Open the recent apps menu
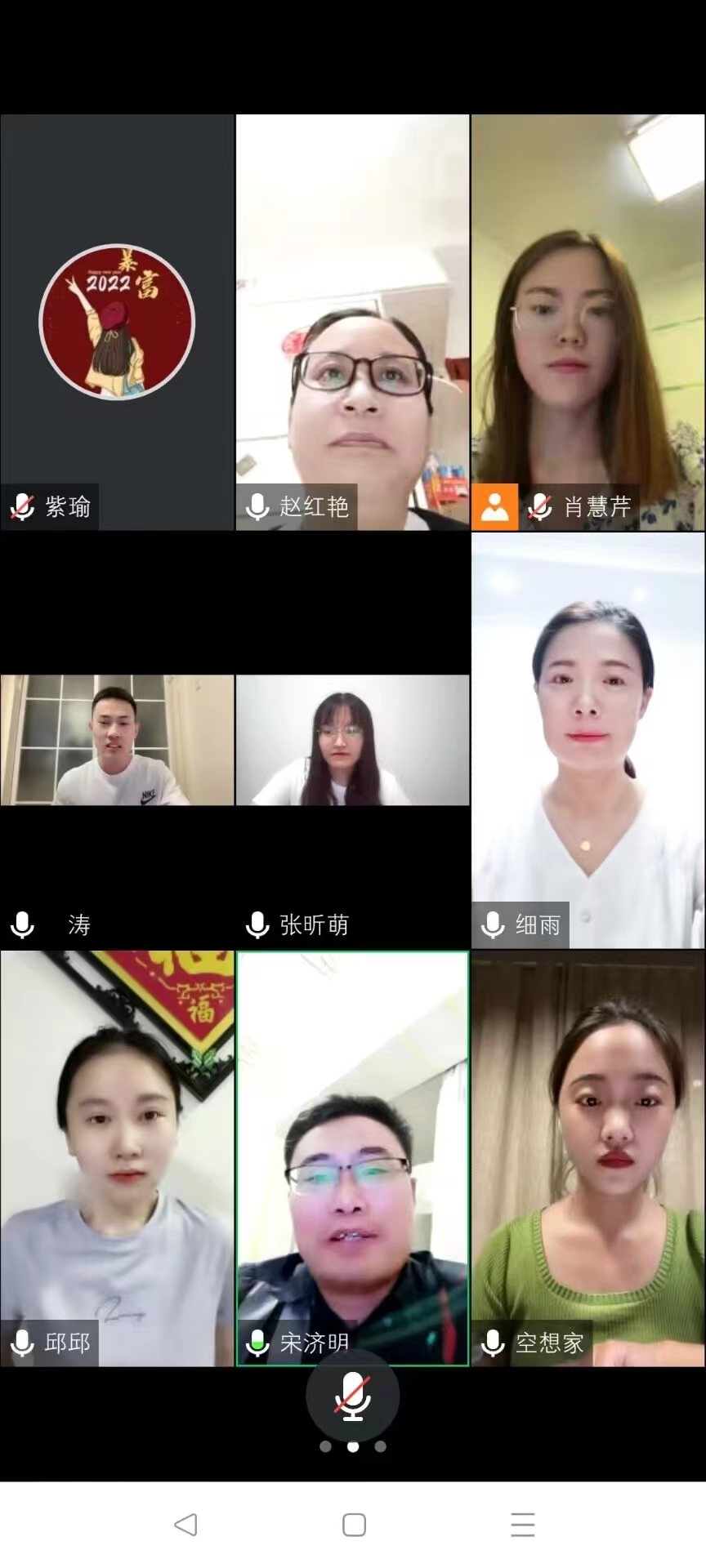Screen dimensions: 706x1568 tap(522, 1524)
